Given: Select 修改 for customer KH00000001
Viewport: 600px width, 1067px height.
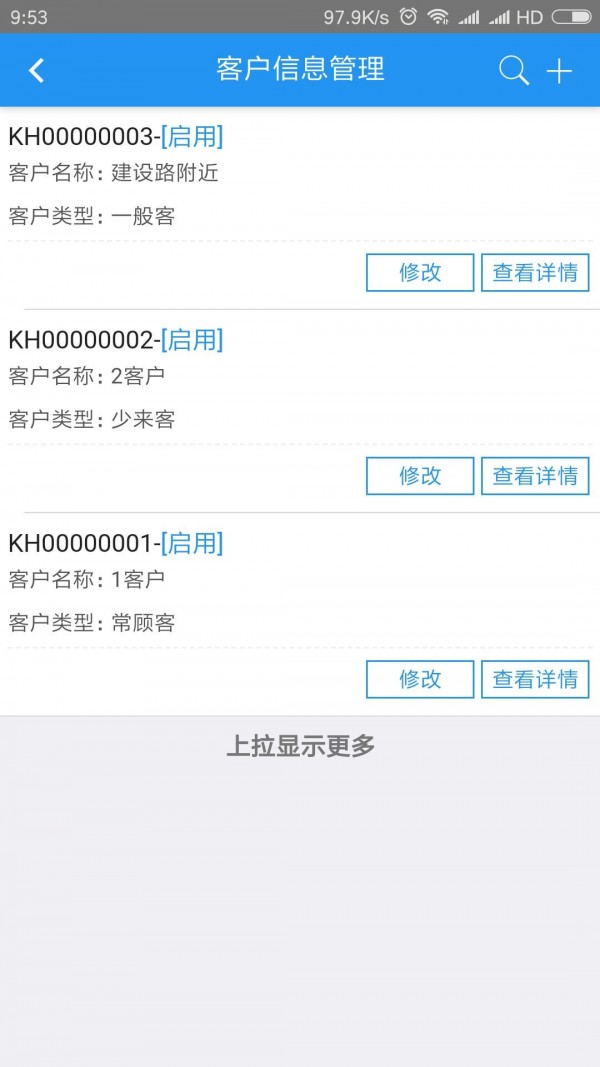Looking at the screenshot, I should click(420, 679).
